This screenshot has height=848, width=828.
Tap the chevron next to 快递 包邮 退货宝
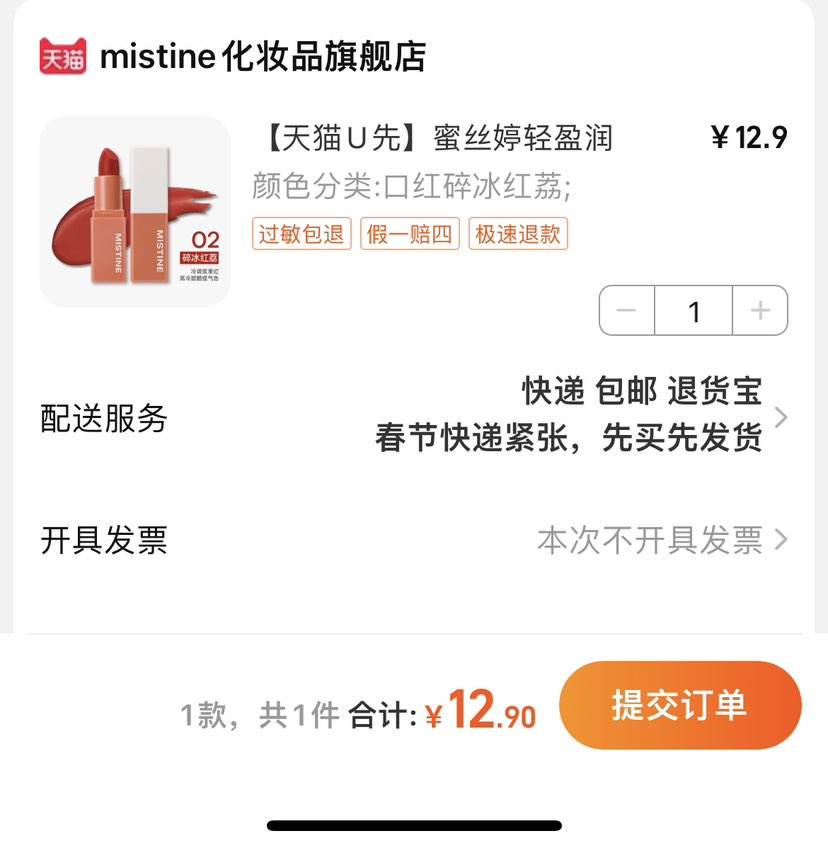click(x=783, y=418)
